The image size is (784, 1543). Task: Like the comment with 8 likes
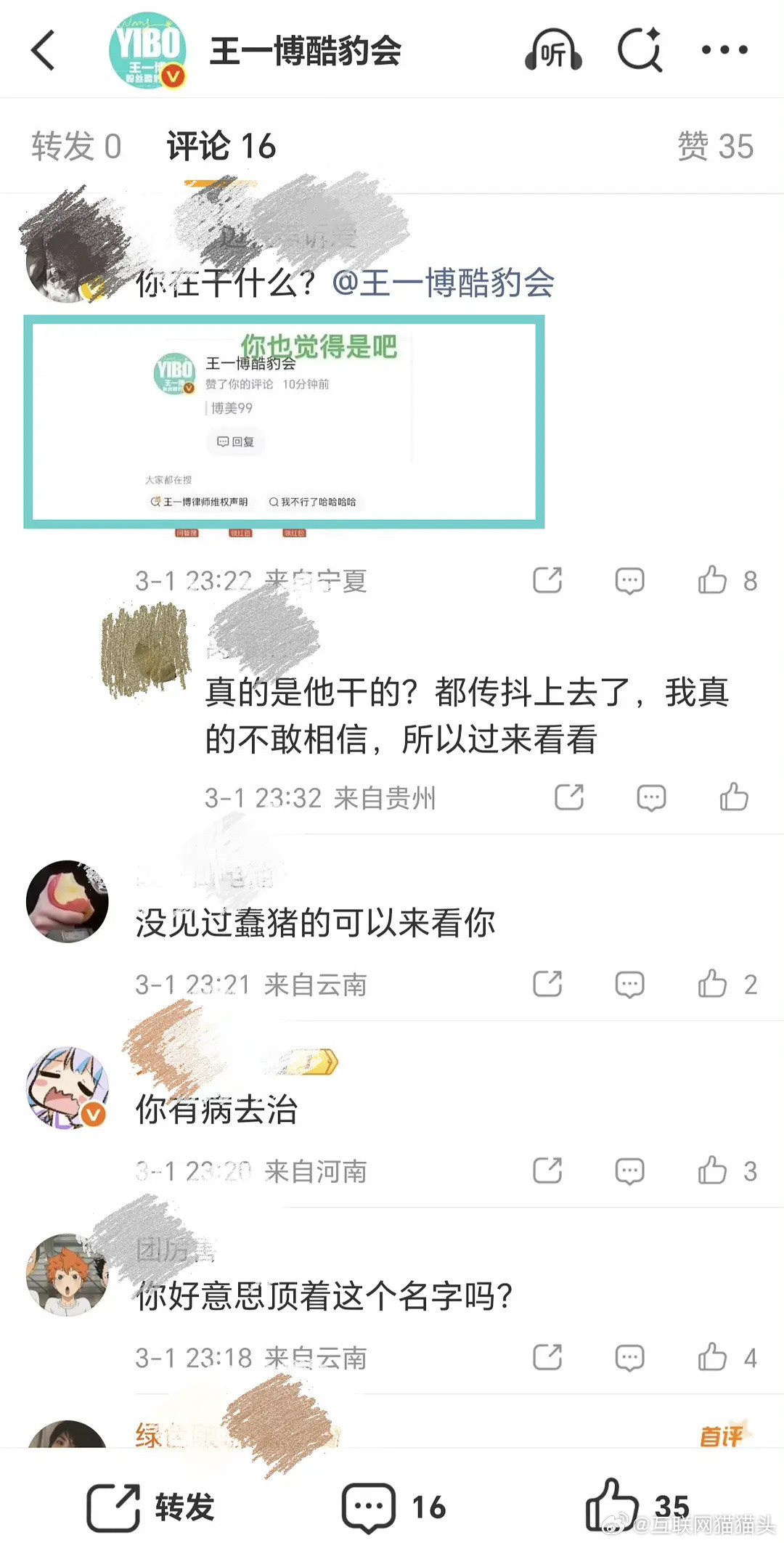pos(714,580)
